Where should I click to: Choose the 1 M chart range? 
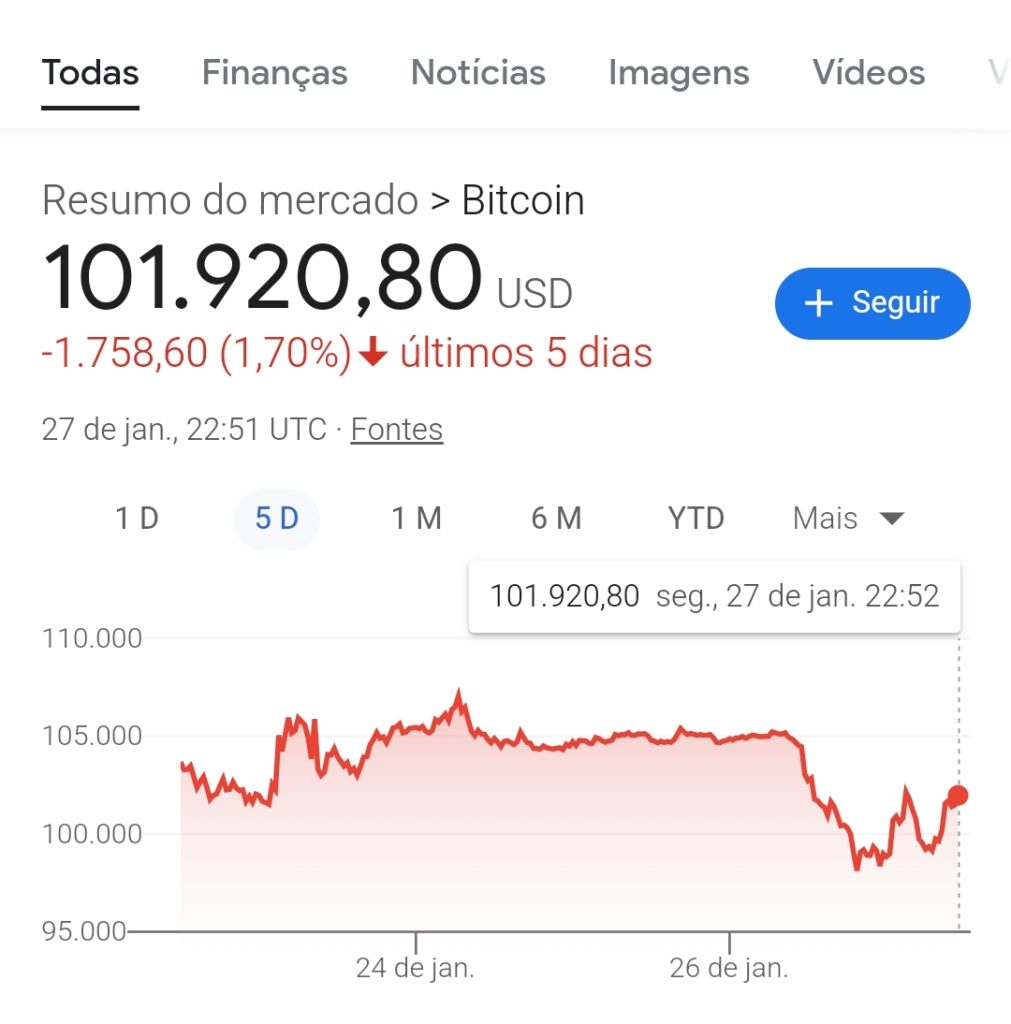tap(416, 519)
